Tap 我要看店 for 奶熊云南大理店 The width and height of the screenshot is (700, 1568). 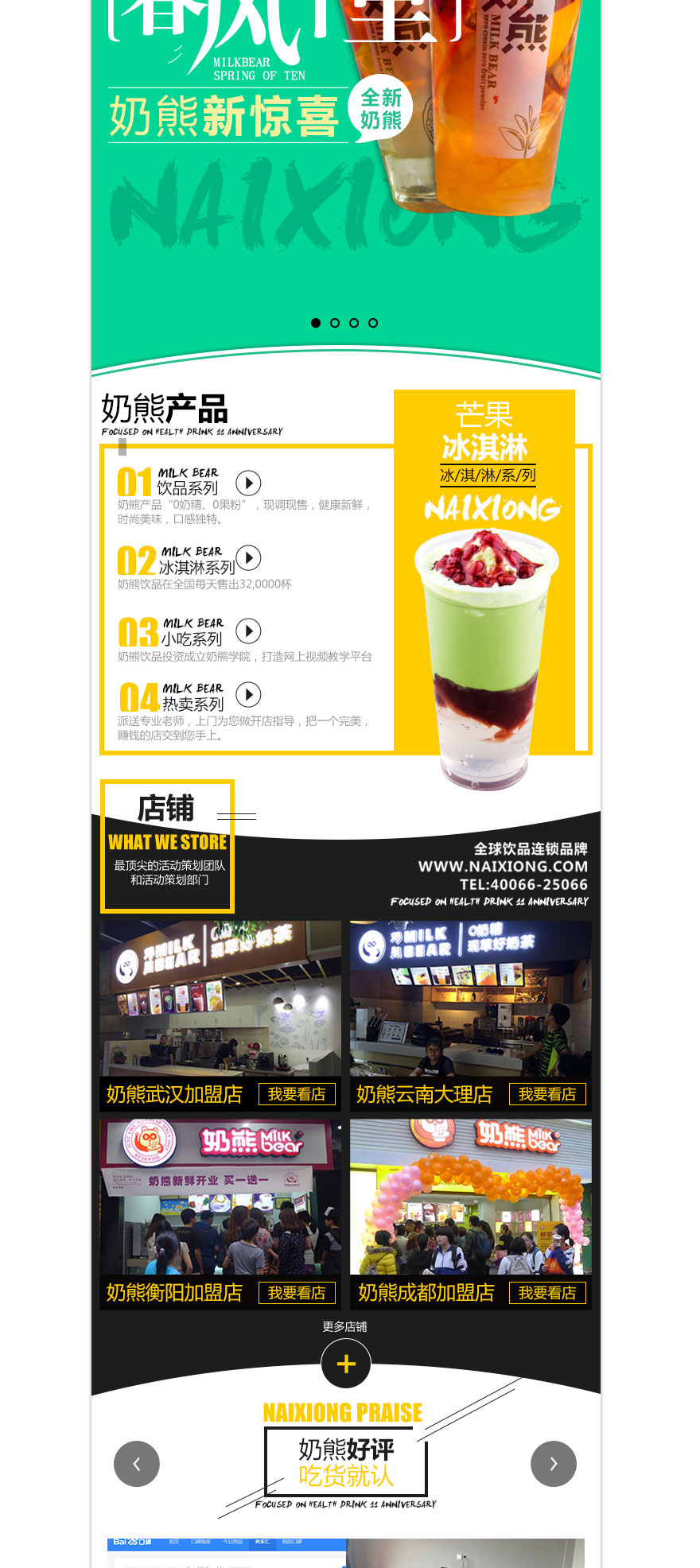click(547, 1094)
